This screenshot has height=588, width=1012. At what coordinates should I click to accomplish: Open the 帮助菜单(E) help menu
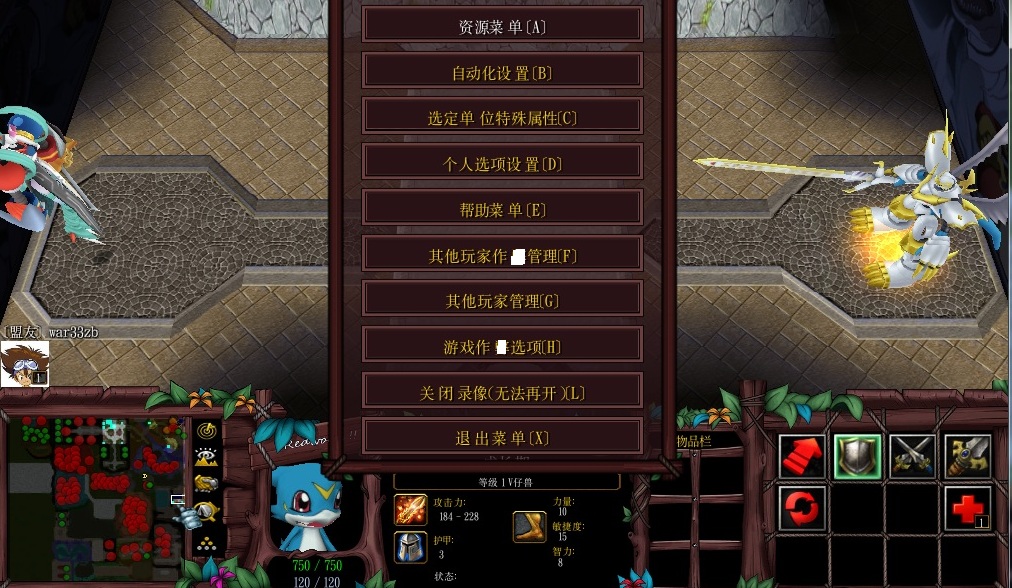(x=501, y=209)
